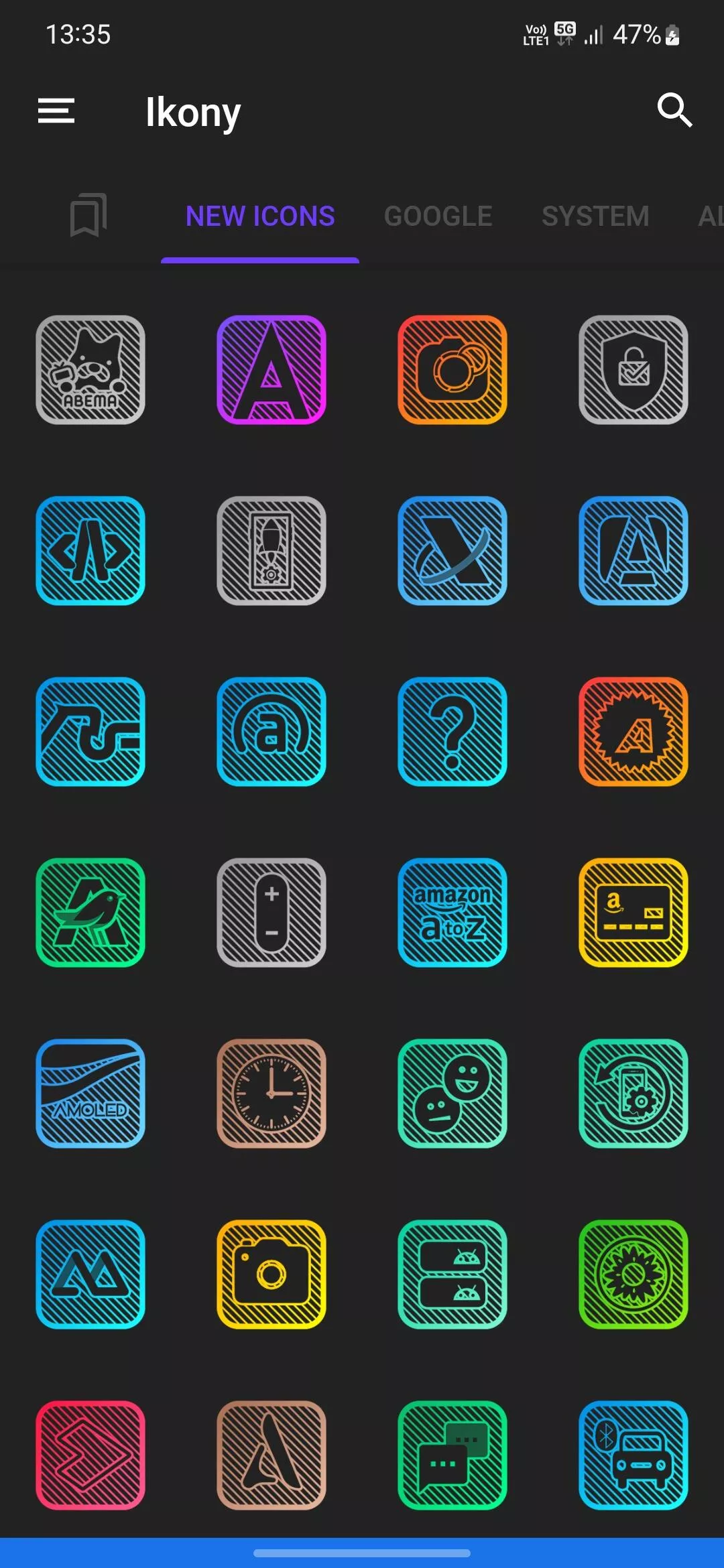Tap the yellow Amazon card icon

point(633,913)
